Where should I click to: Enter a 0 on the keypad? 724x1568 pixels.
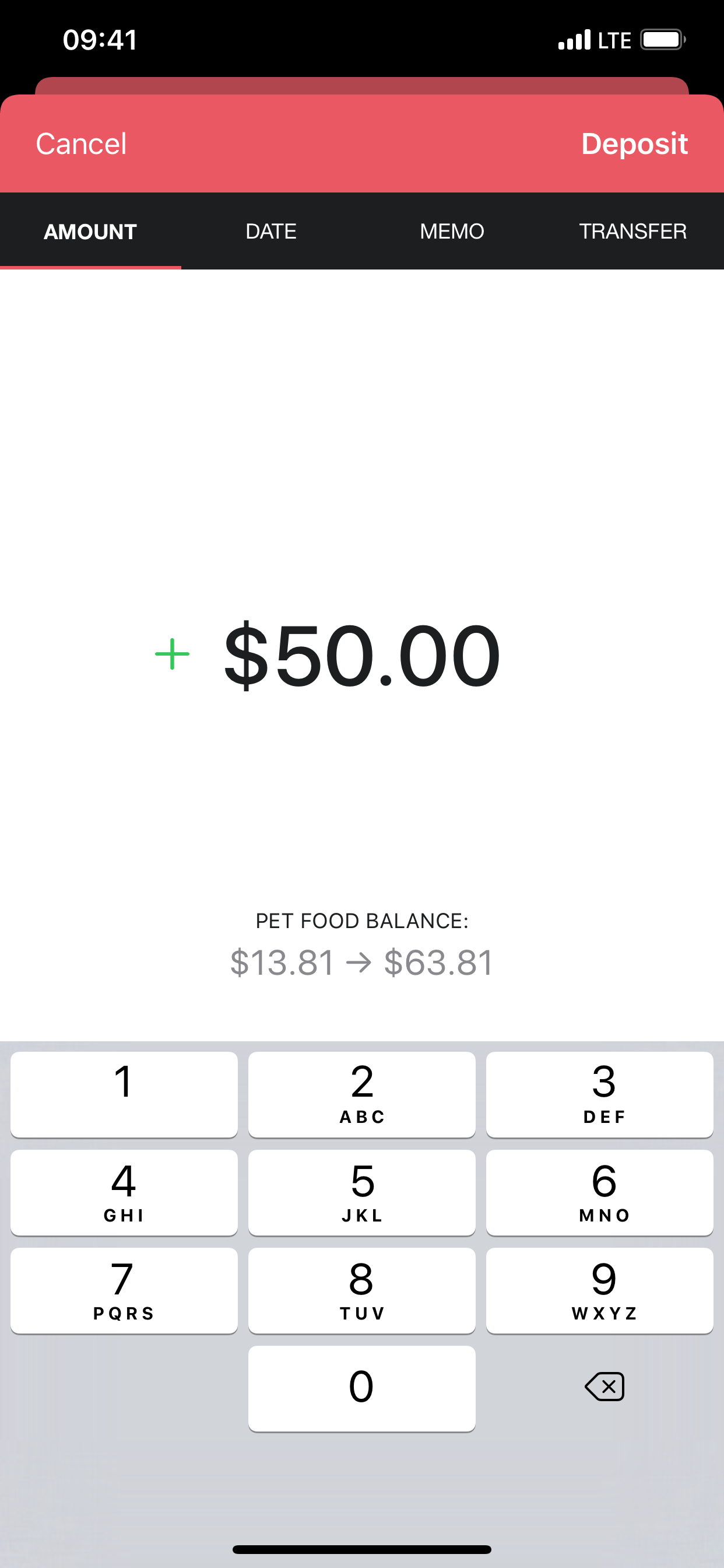[x=362, y=1388]
